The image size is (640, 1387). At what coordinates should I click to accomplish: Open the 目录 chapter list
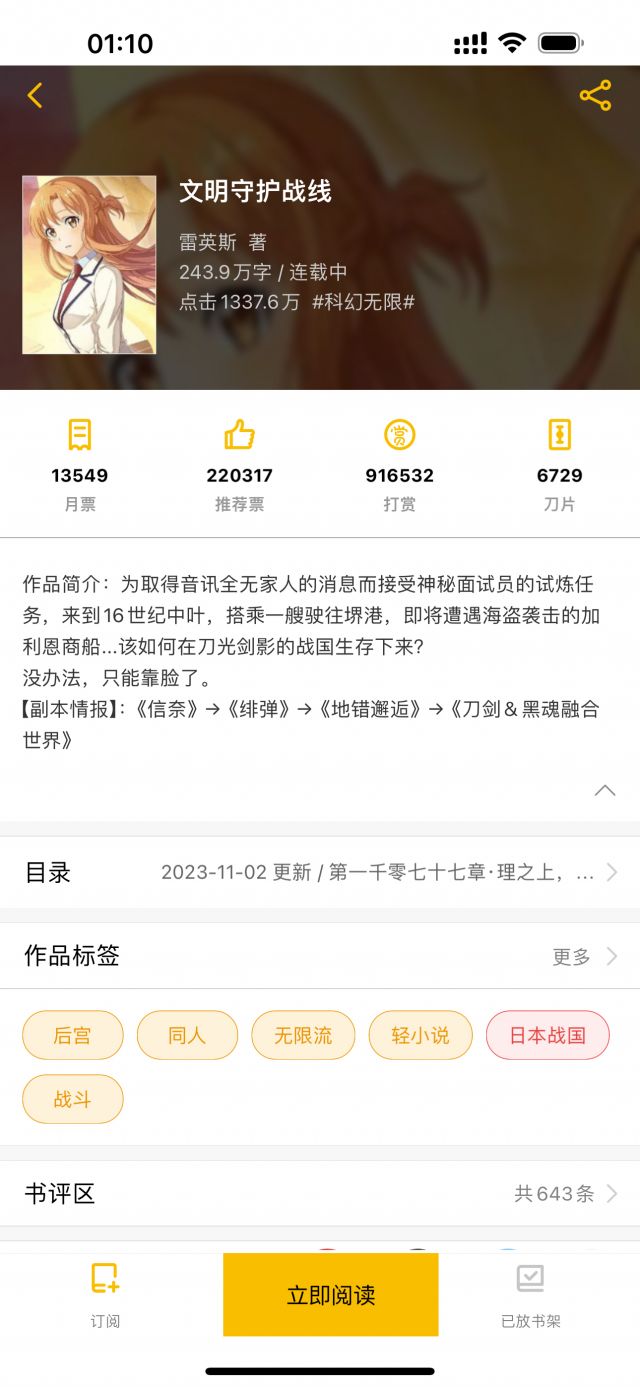(320, 872)
